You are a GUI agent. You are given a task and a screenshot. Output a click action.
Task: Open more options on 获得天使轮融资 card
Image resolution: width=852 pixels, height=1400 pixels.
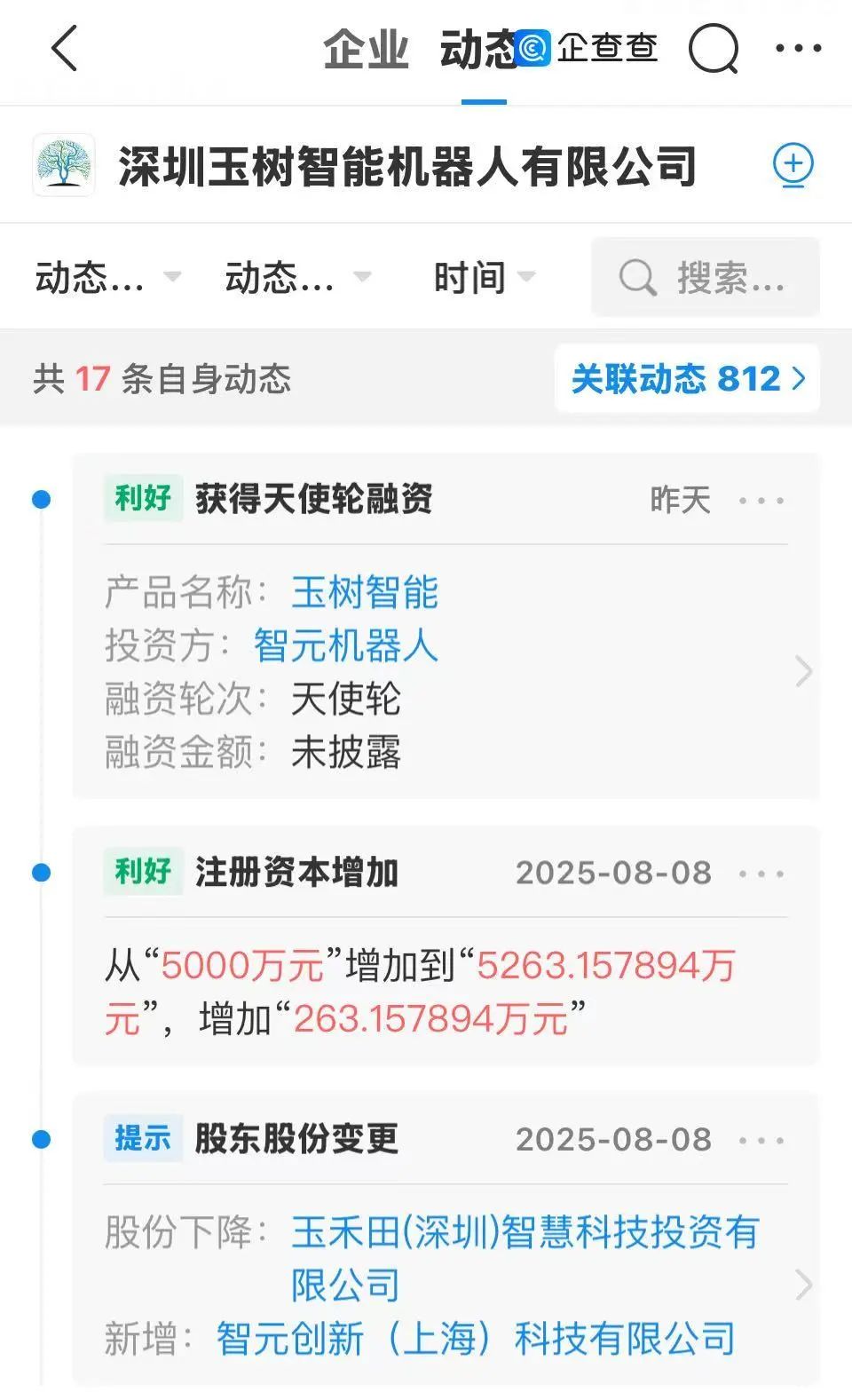click(761, 501)
